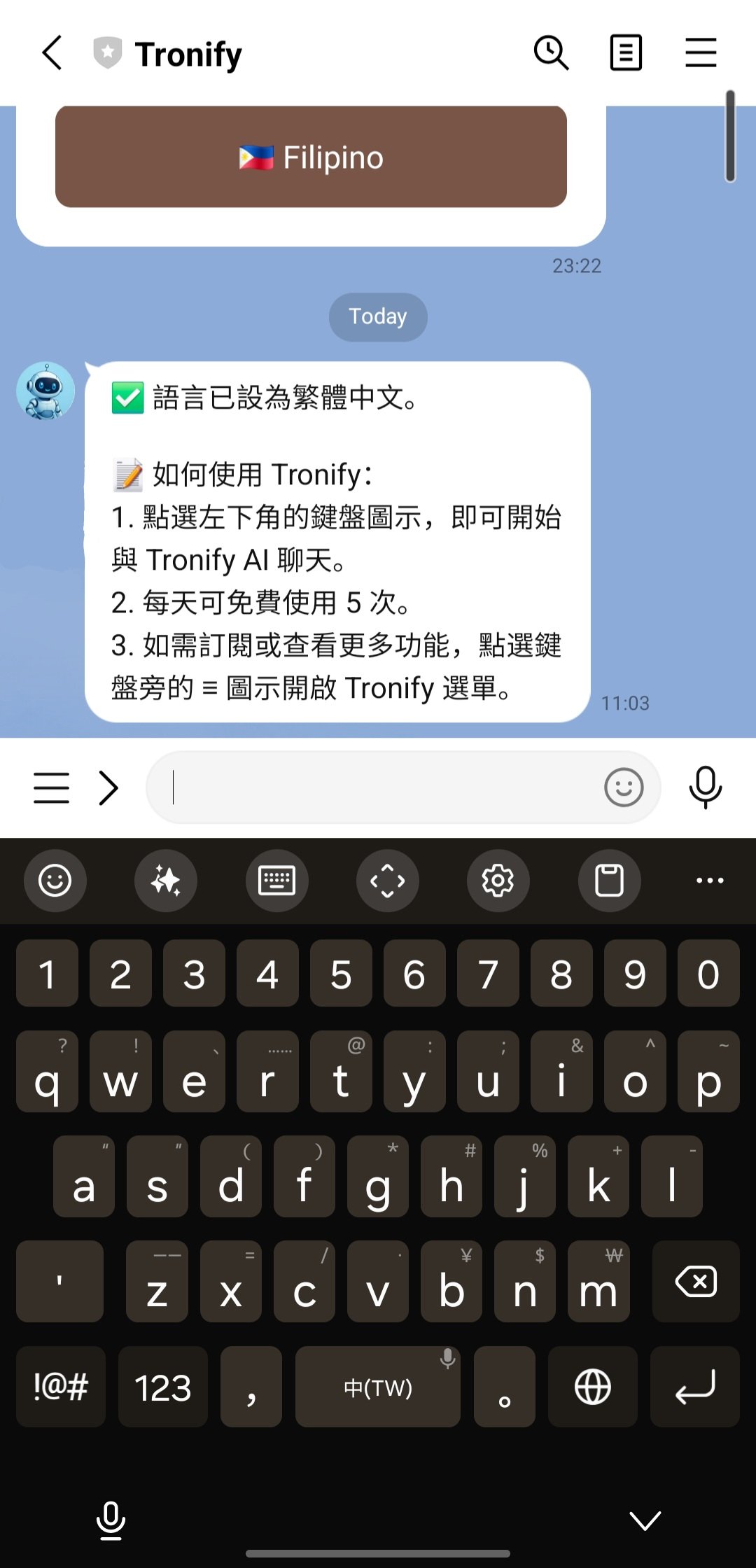Go back from the Tronify chat
The width and height of the screenshot is (756, 1568).
(x=52, y=53)
